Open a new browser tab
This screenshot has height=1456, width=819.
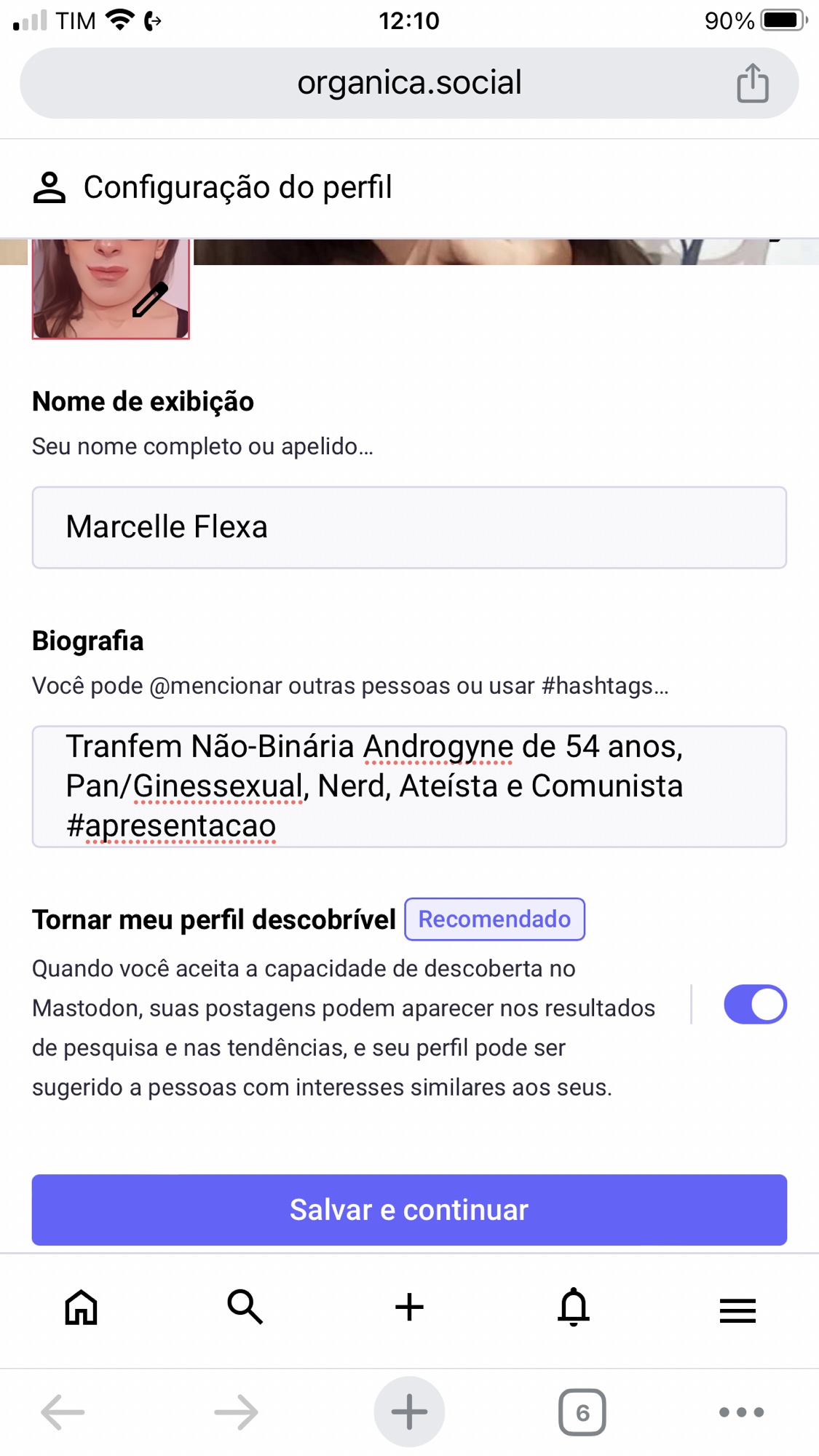(x=409, y=1412)
